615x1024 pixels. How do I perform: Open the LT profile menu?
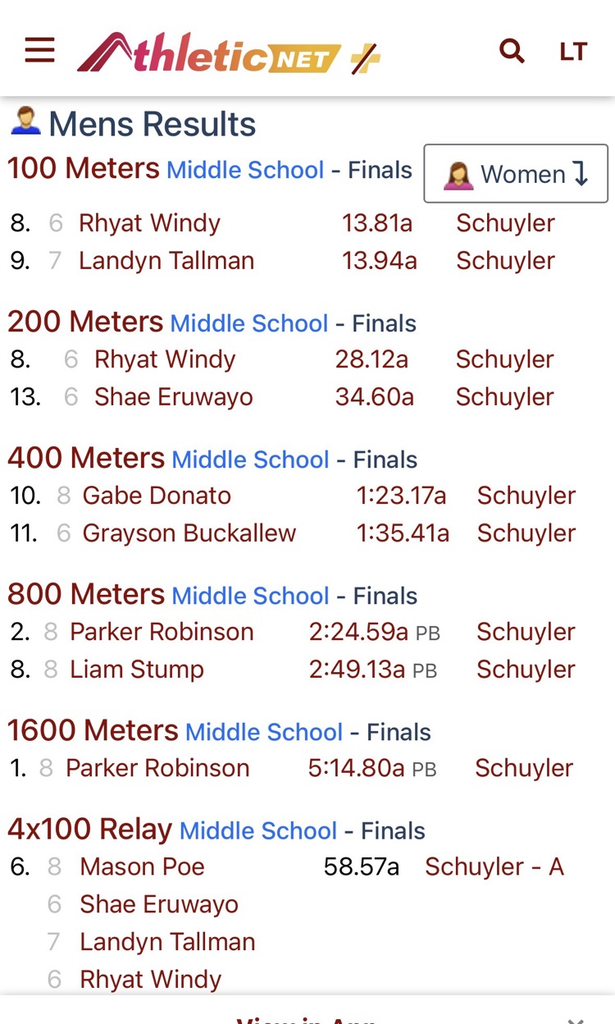573,51
